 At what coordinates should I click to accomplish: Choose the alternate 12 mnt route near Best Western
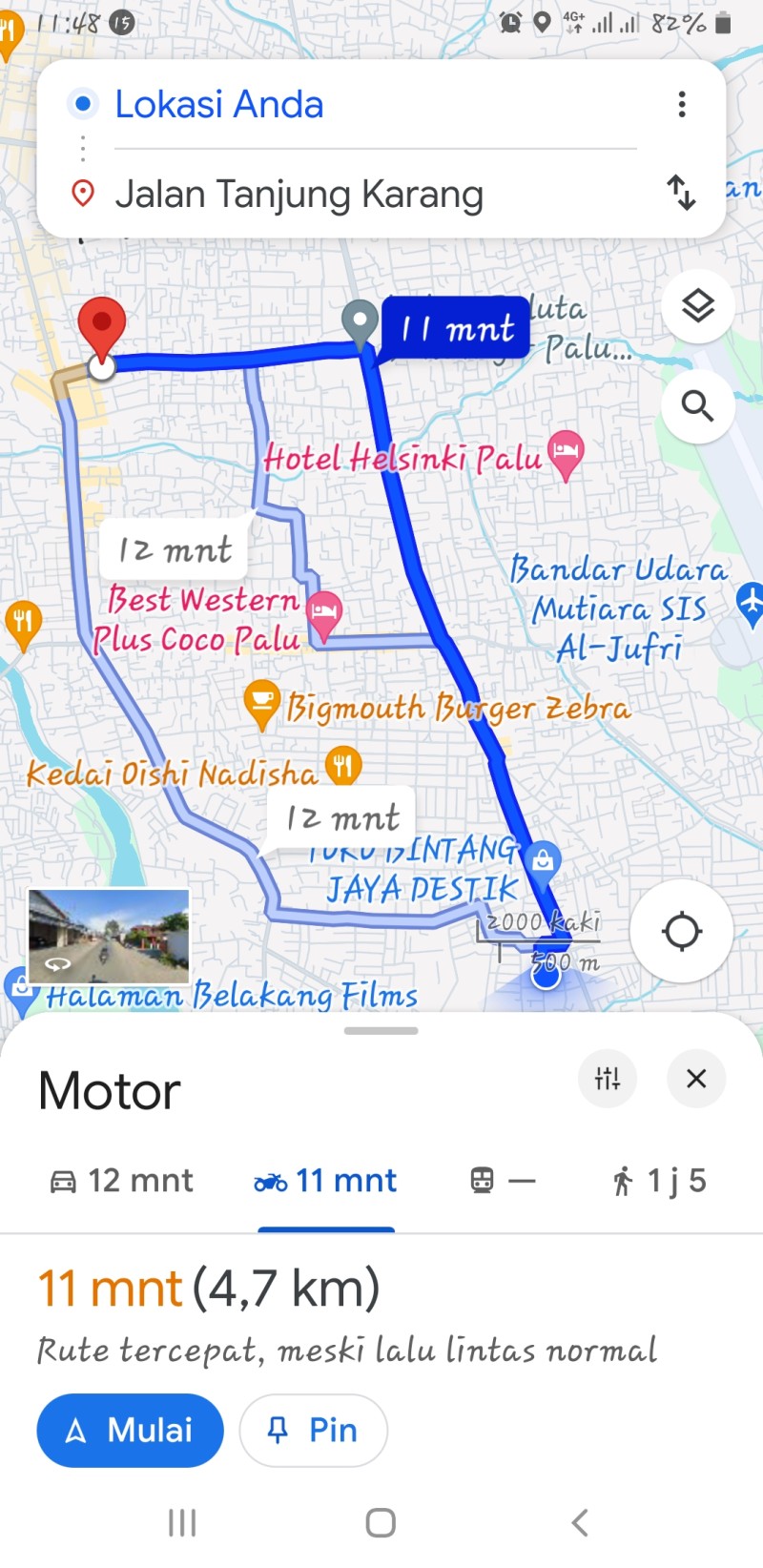point(175,549)
